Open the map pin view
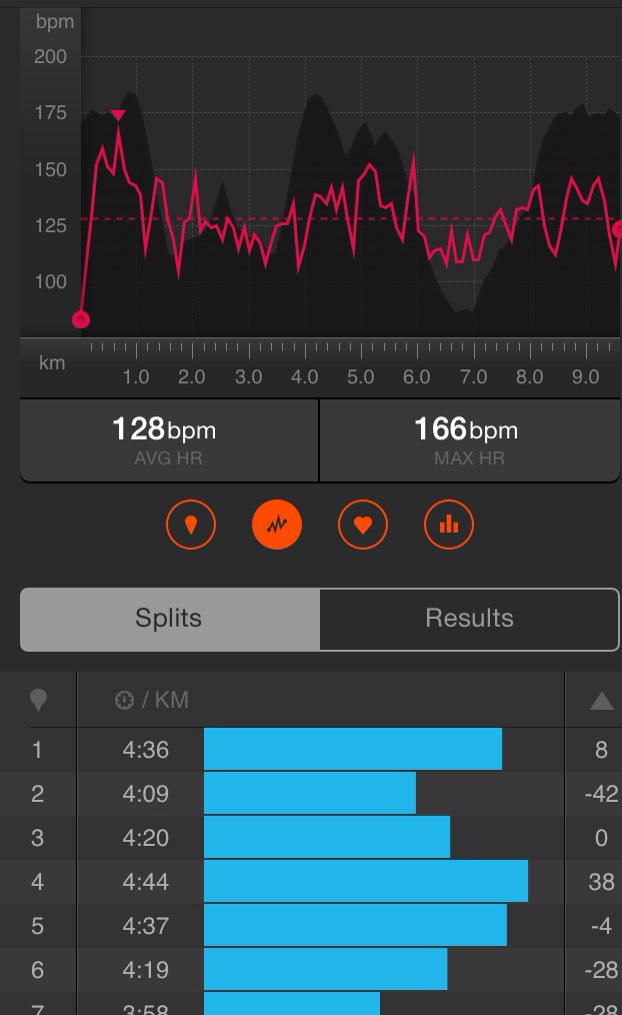This screenshot has height=1015, width=622. [x=191, y=524]
